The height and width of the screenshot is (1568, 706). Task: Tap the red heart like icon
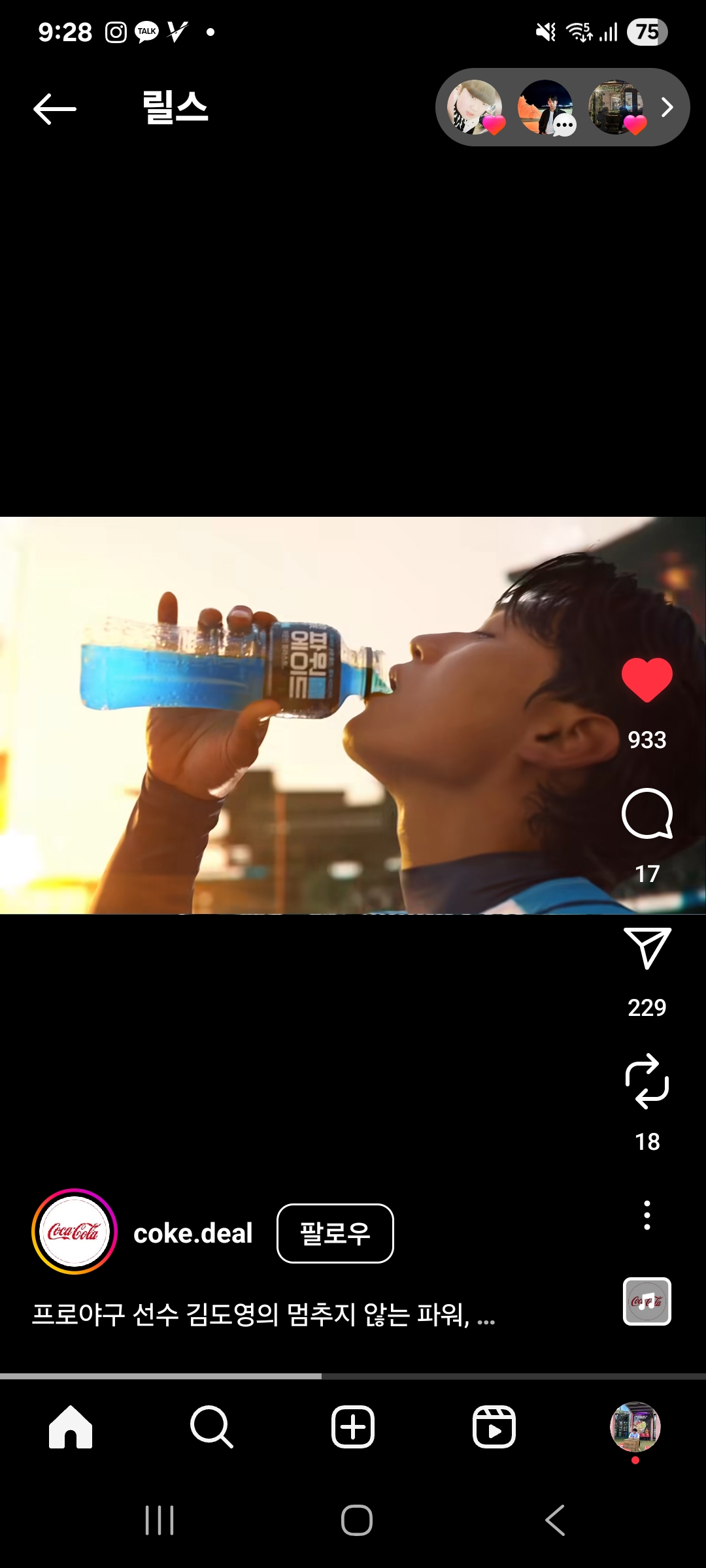[647, 680]
